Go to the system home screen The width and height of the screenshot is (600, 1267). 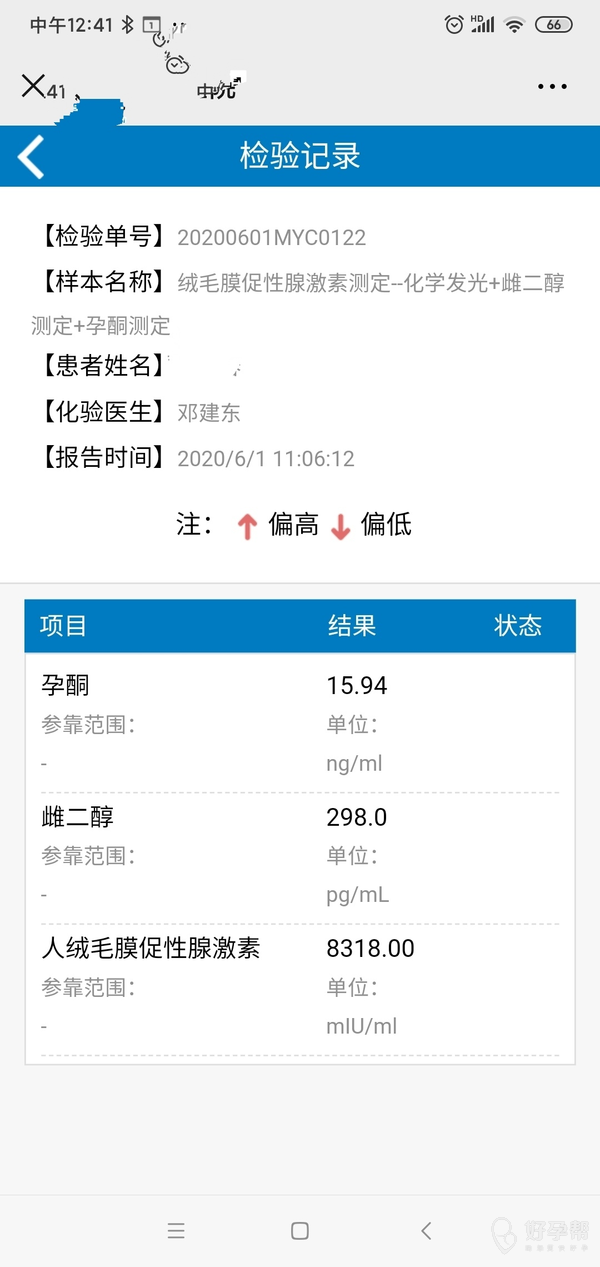click(300, 1231)
